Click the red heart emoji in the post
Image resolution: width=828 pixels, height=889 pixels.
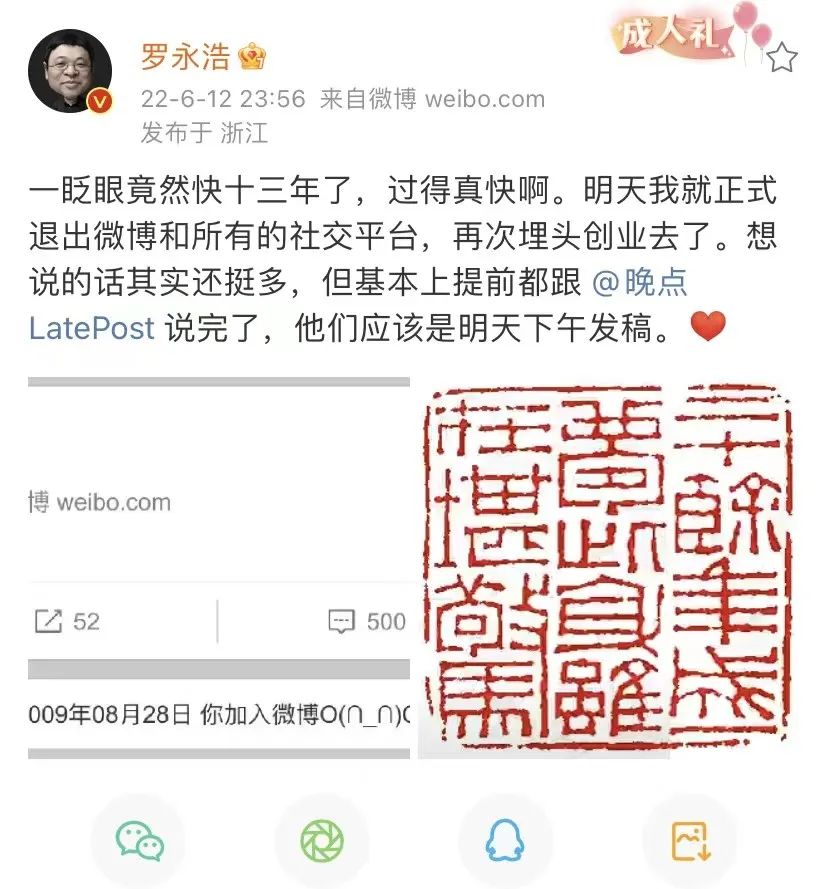click(x=710, y=326)
